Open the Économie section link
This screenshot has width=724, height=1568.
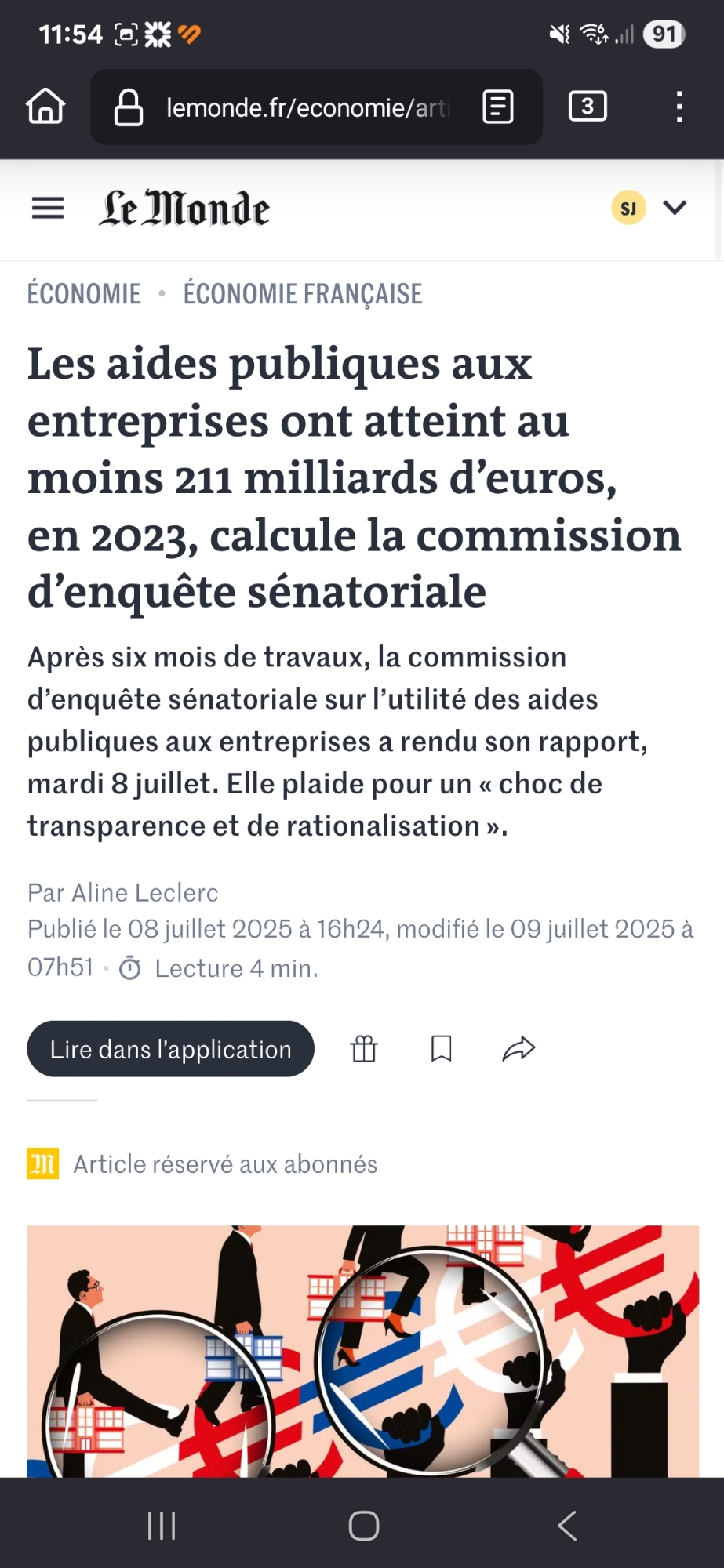click(x=85, y=294)
